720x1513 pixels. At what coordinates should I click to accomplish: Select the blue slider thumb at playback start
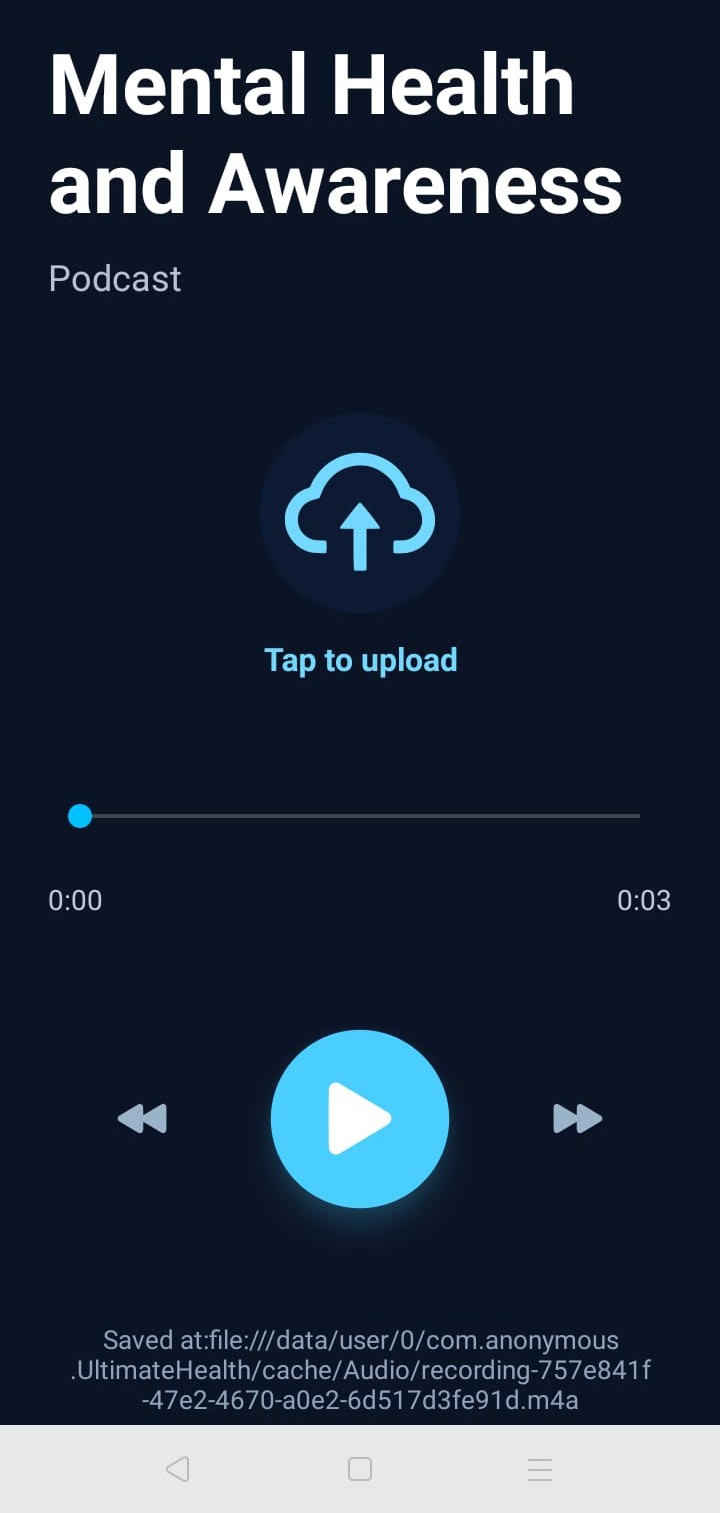[x=80, y=817]
